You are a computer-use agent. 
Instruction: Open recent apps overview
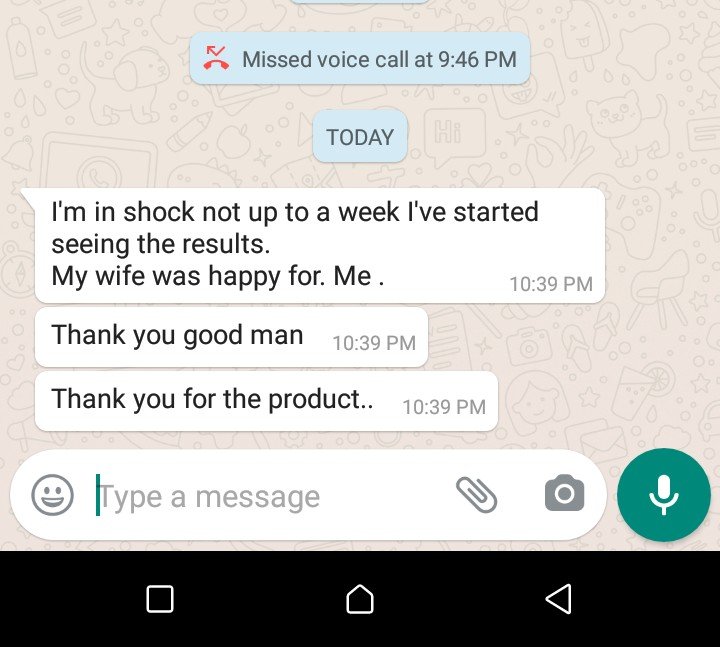click(x=160, y=599)
